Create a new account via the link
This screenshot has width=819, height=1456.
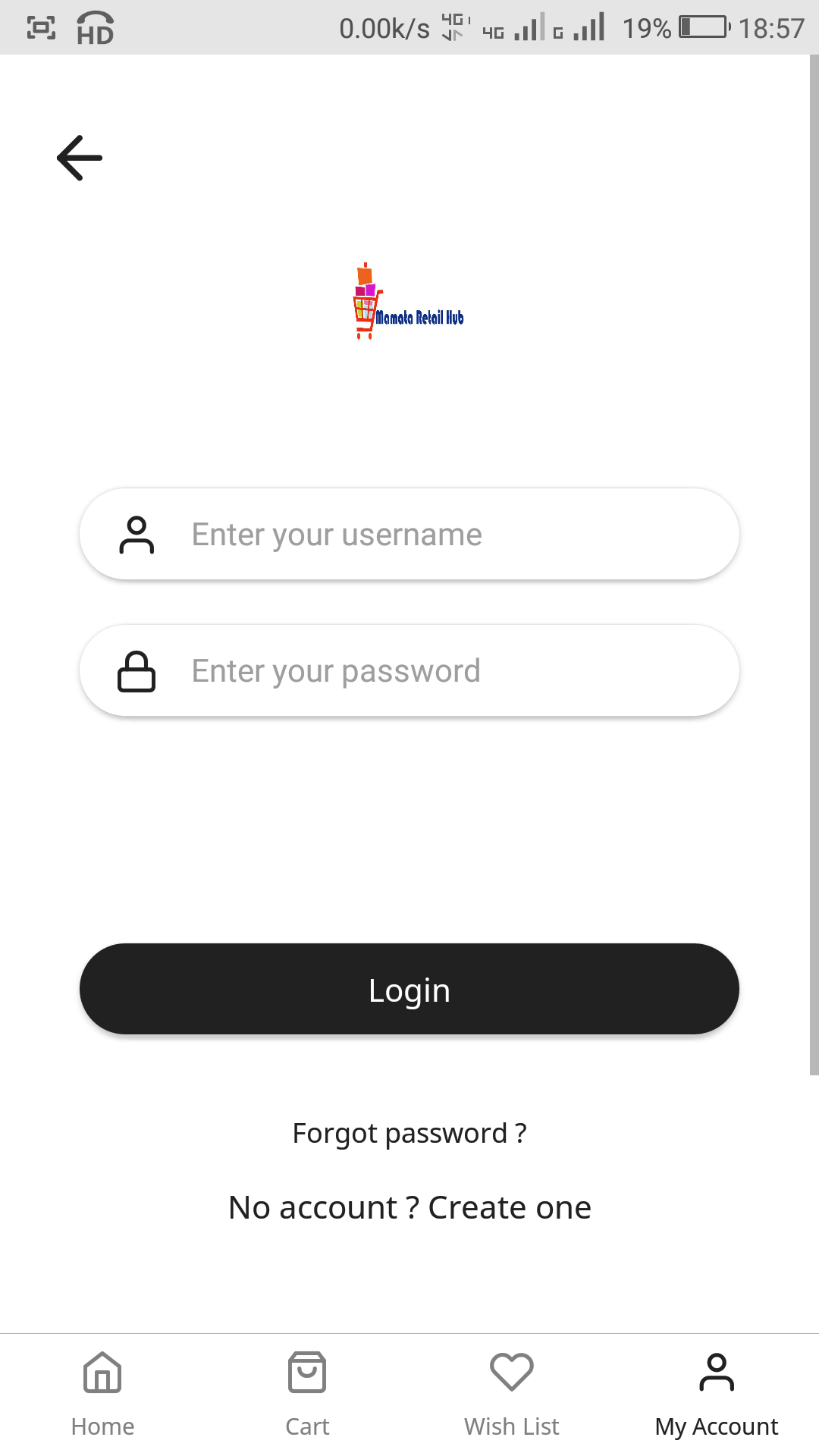tap(409, 1207)
